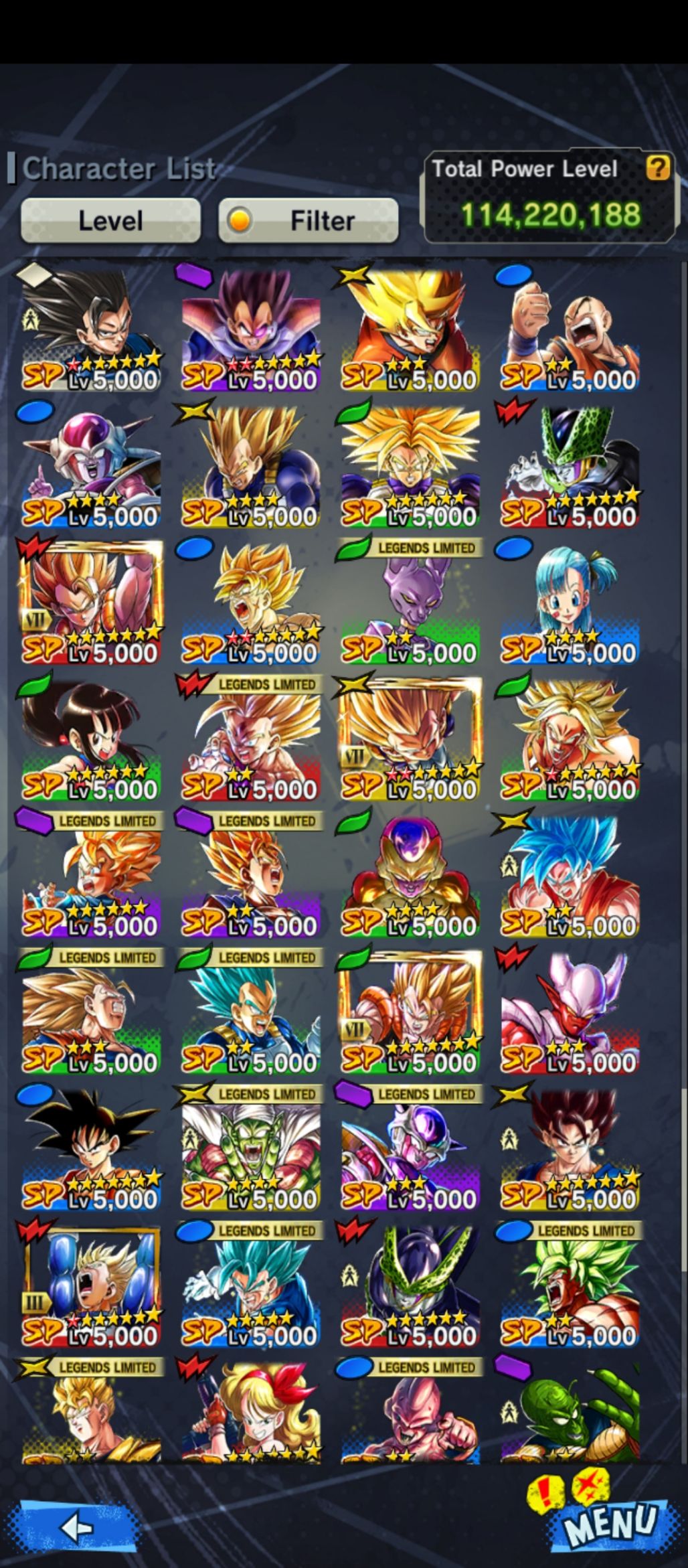Open the character Filter options
The width and height of the screenshot is (688, 1568).
309,220
